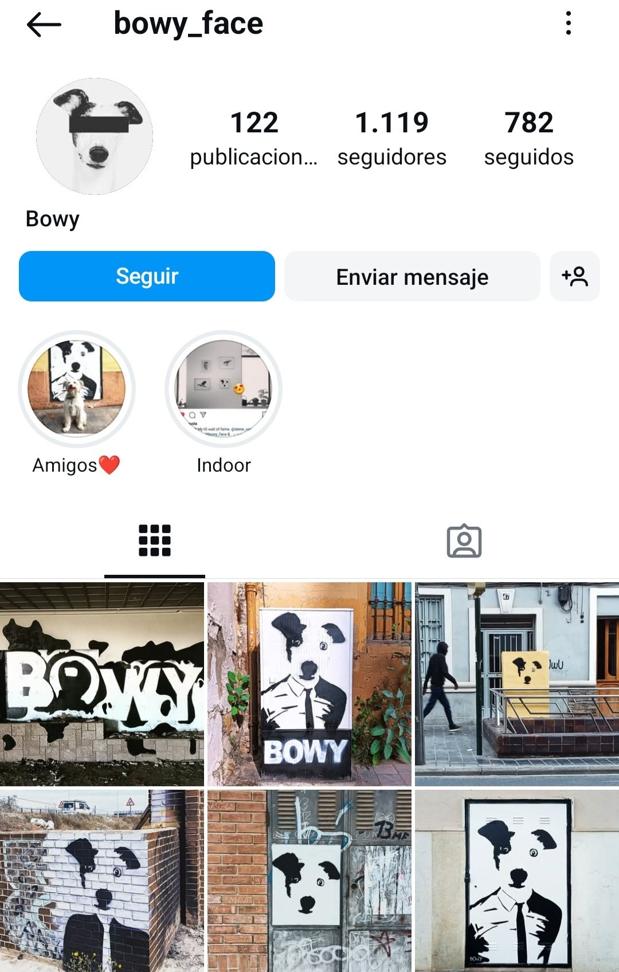Open the Indoor story highlight
The image size is (619, 972).
pyautogui.click(x=223, y=390)
